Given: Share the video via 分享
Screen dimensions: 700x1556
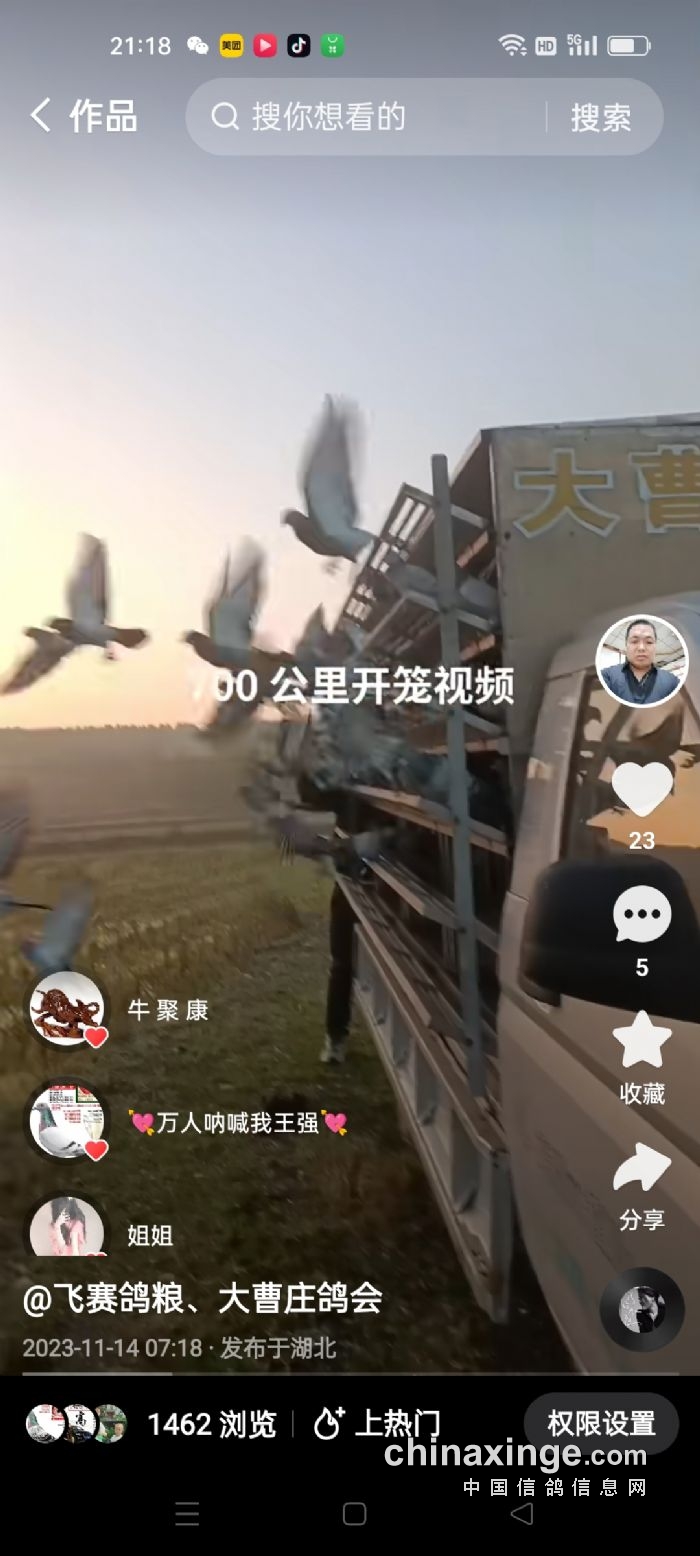Looking at the screenshot, I should coord(641,1170).
